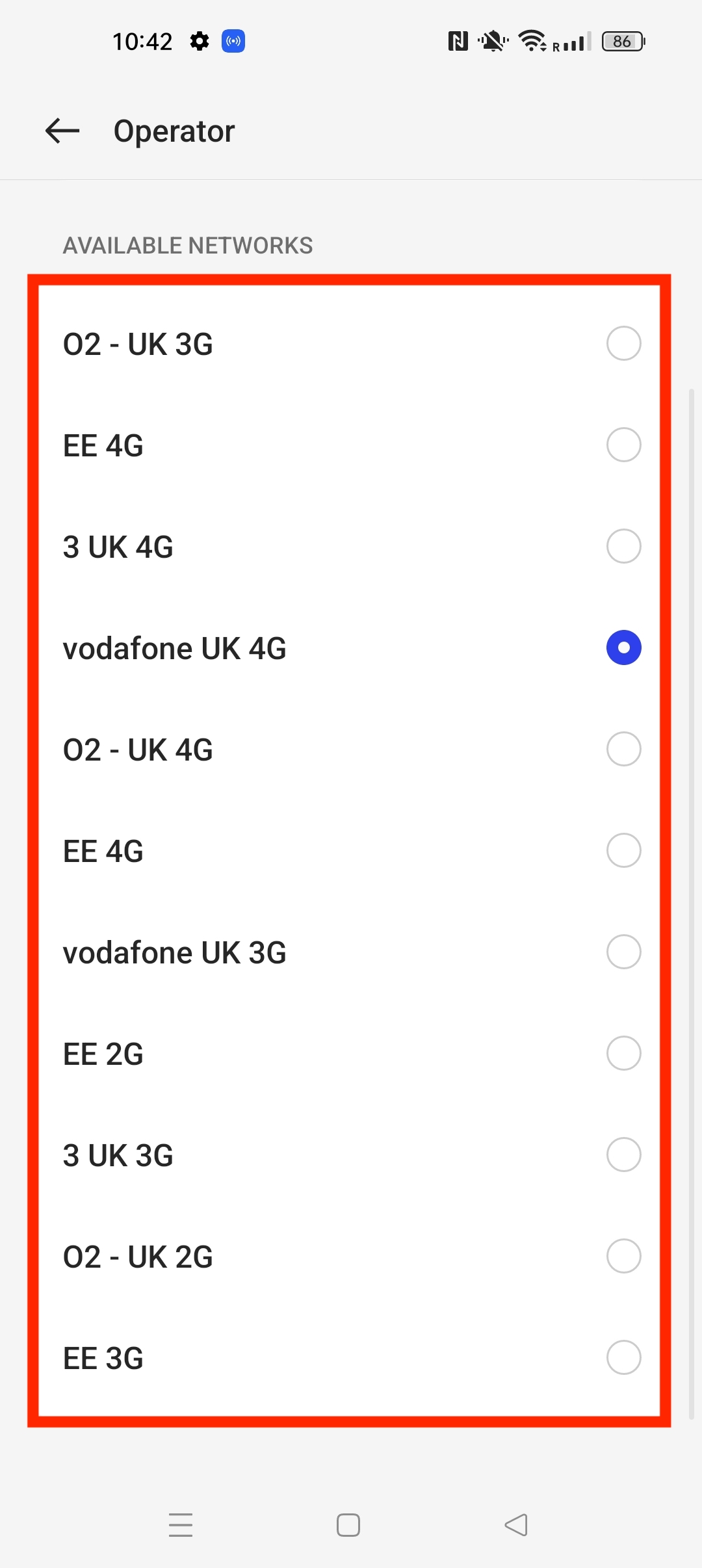Viewport: 702px width, 1568px height.
Task: Tap the NFC icon in the status bar
Action: coord(458,41)
